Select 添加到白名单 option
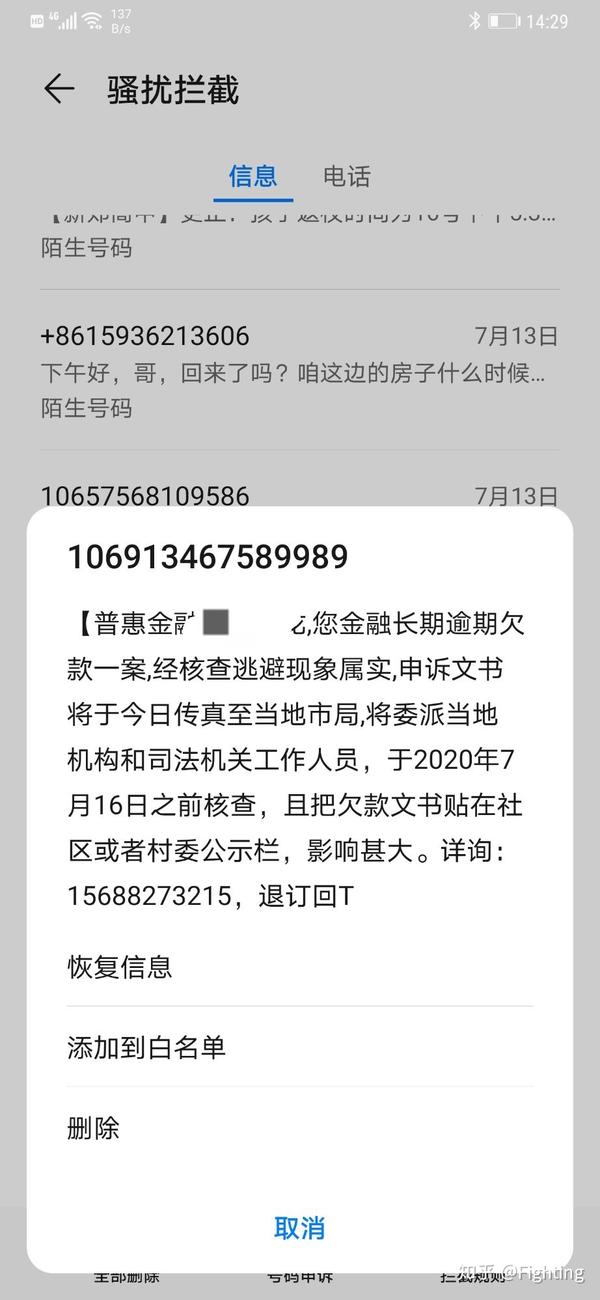Image resolution: width=600 pixels, height=1300 pixels. point(146,1047)
